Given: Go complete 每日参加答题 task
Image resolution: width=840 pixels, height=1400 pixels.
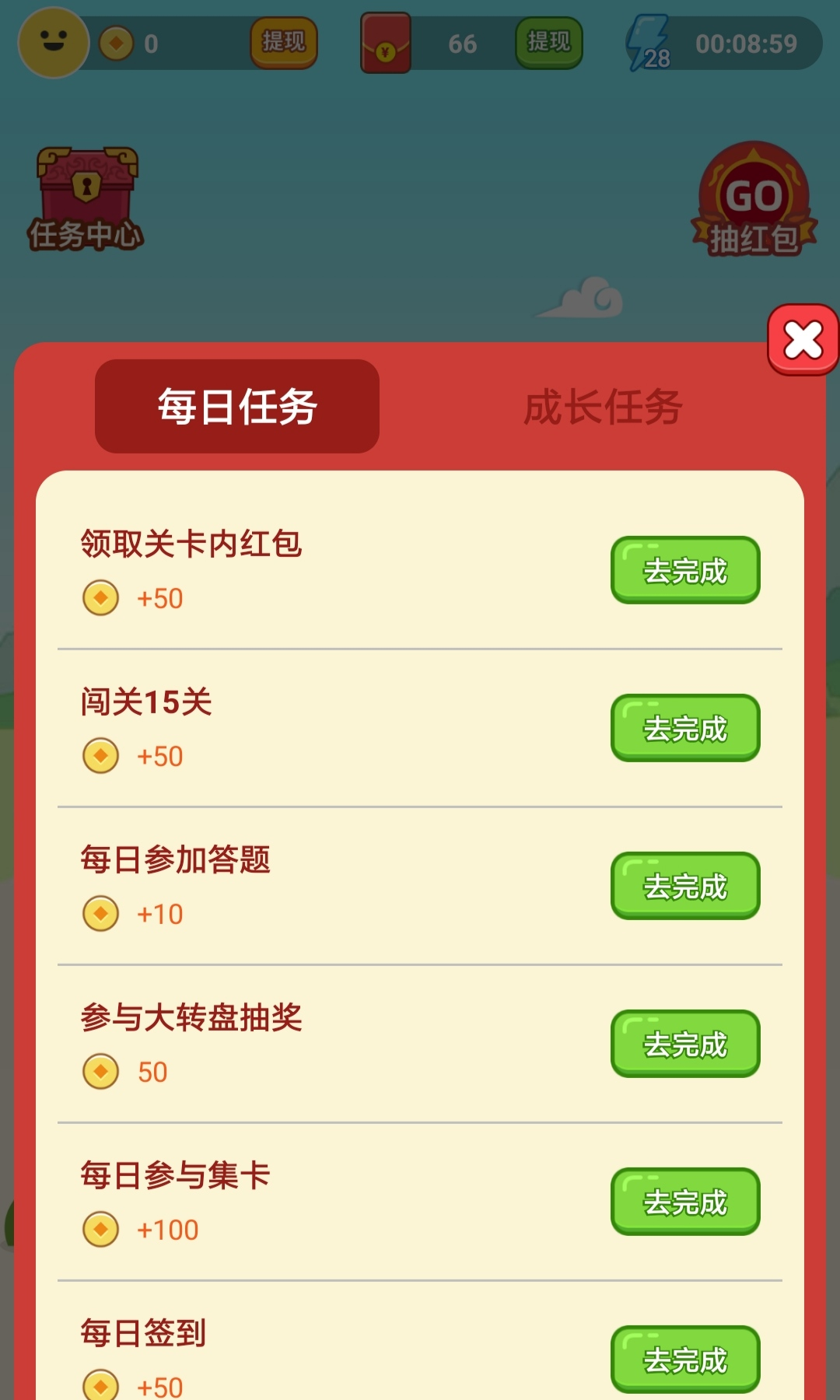Looking at the screenshot, I should click(684, 886).
